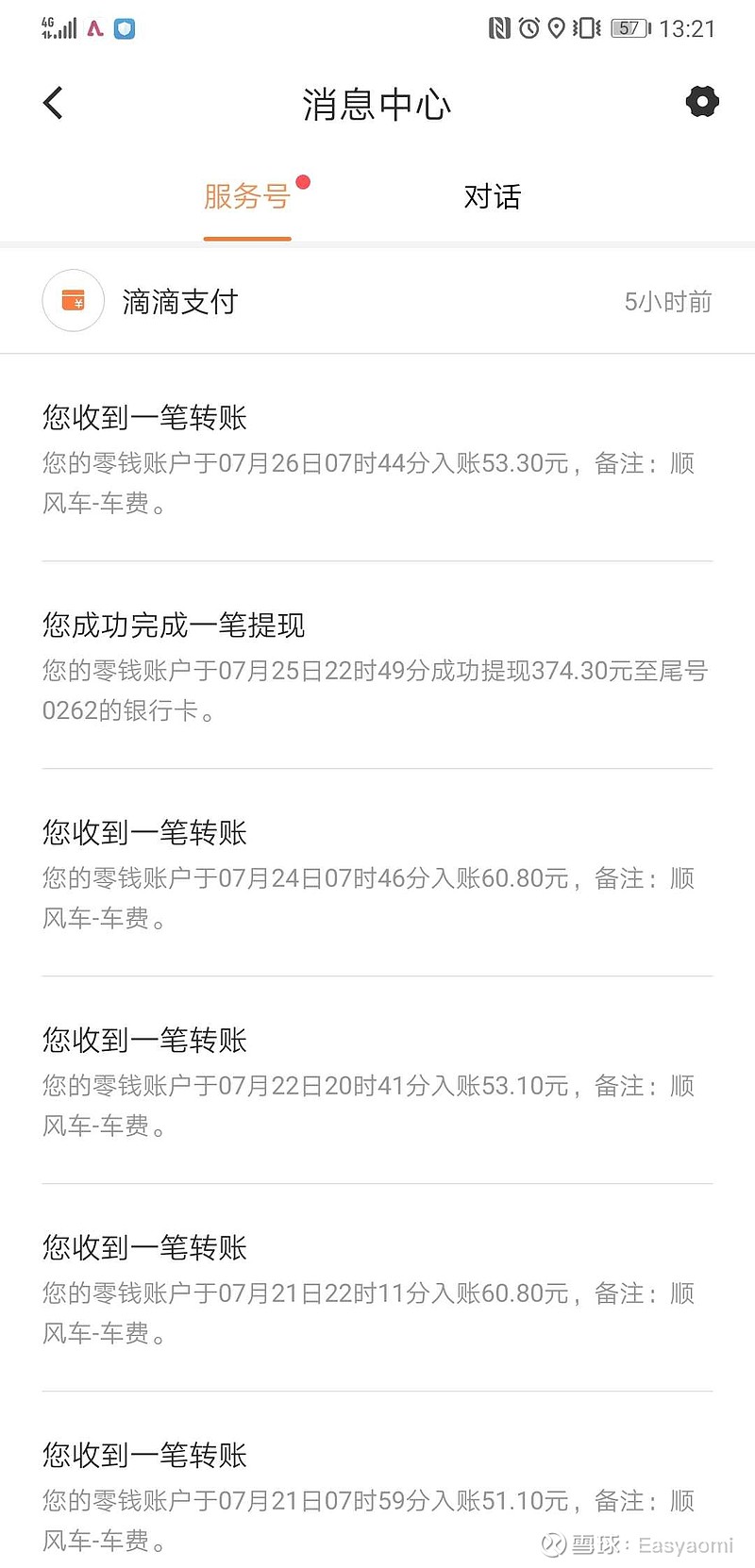
Task: Open the 滴滴支付 service account
Action: (377, 302)
